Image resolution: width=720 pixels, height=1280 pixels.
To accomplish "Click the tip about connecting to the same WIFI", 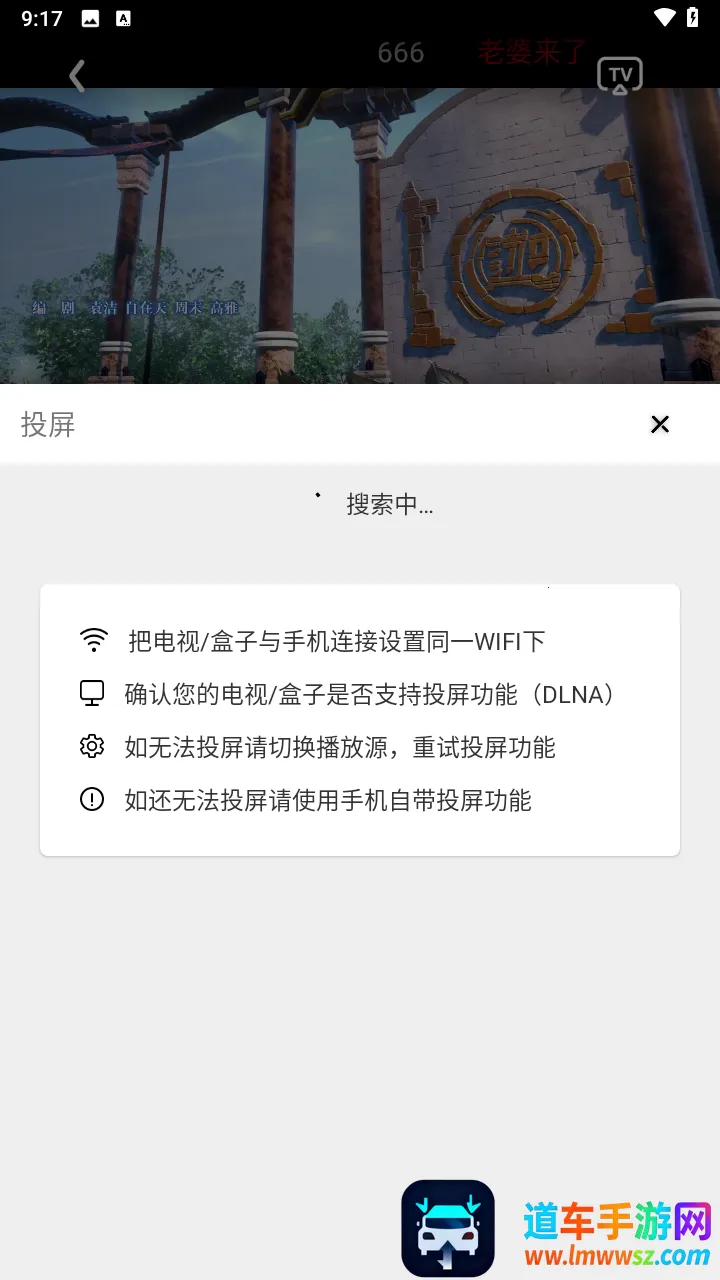I will pos(334,641).
